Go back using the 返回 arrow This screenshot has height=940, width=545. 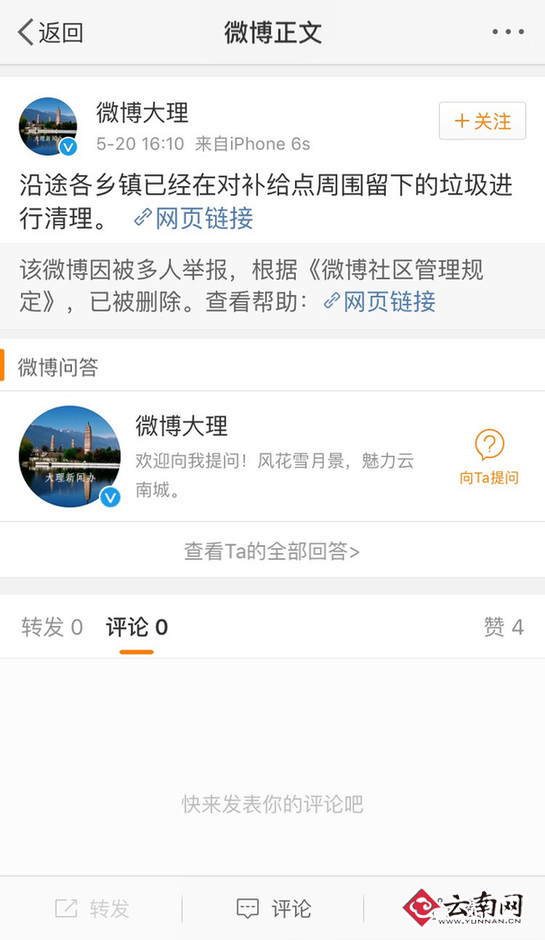coord(50,32)
